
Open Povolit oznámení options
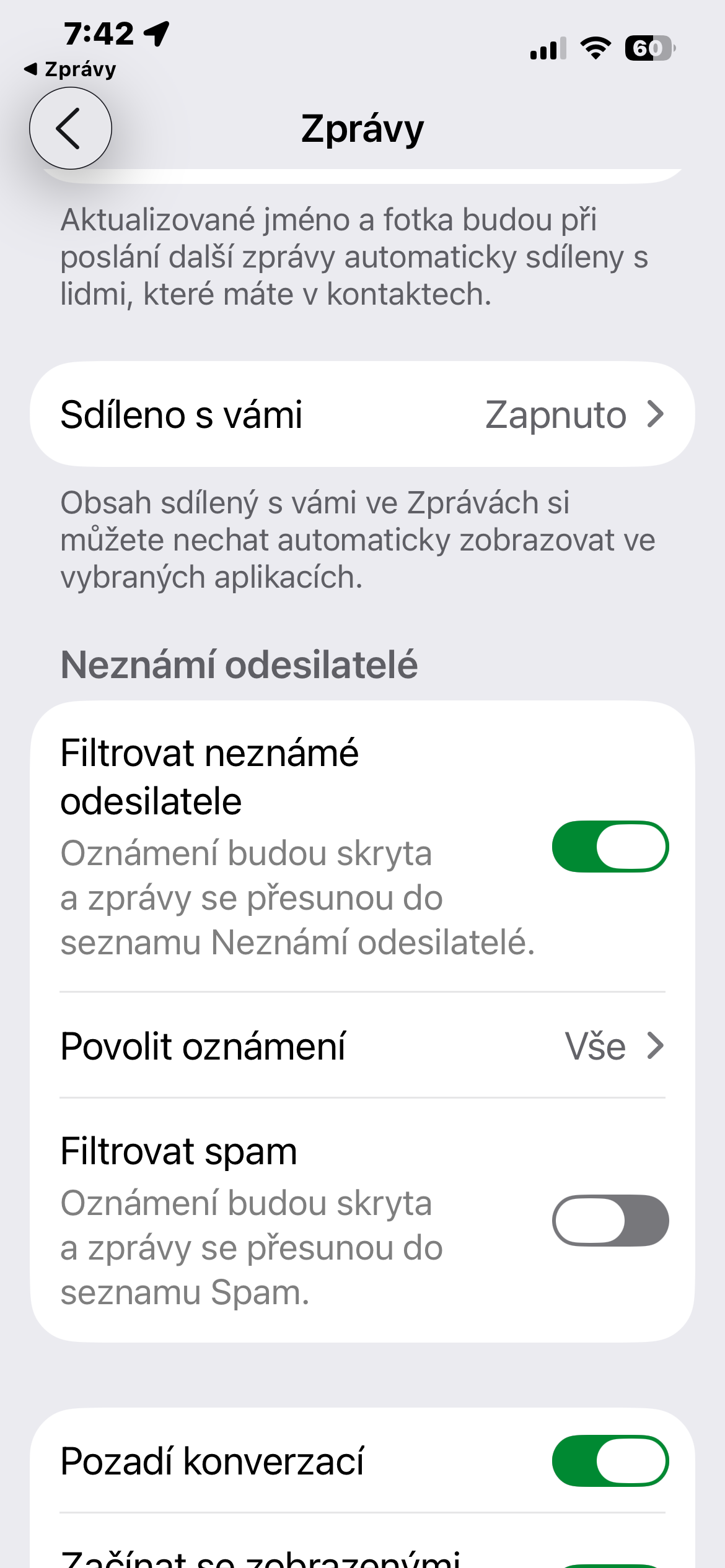pyautogui.click(x=362, y=1046)
